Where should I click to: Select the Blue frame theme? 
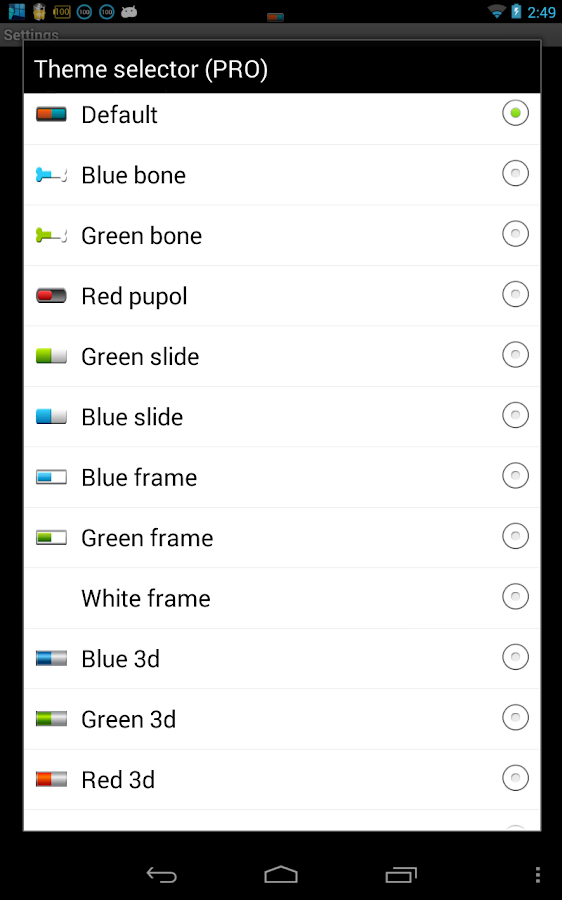(282, 477)
